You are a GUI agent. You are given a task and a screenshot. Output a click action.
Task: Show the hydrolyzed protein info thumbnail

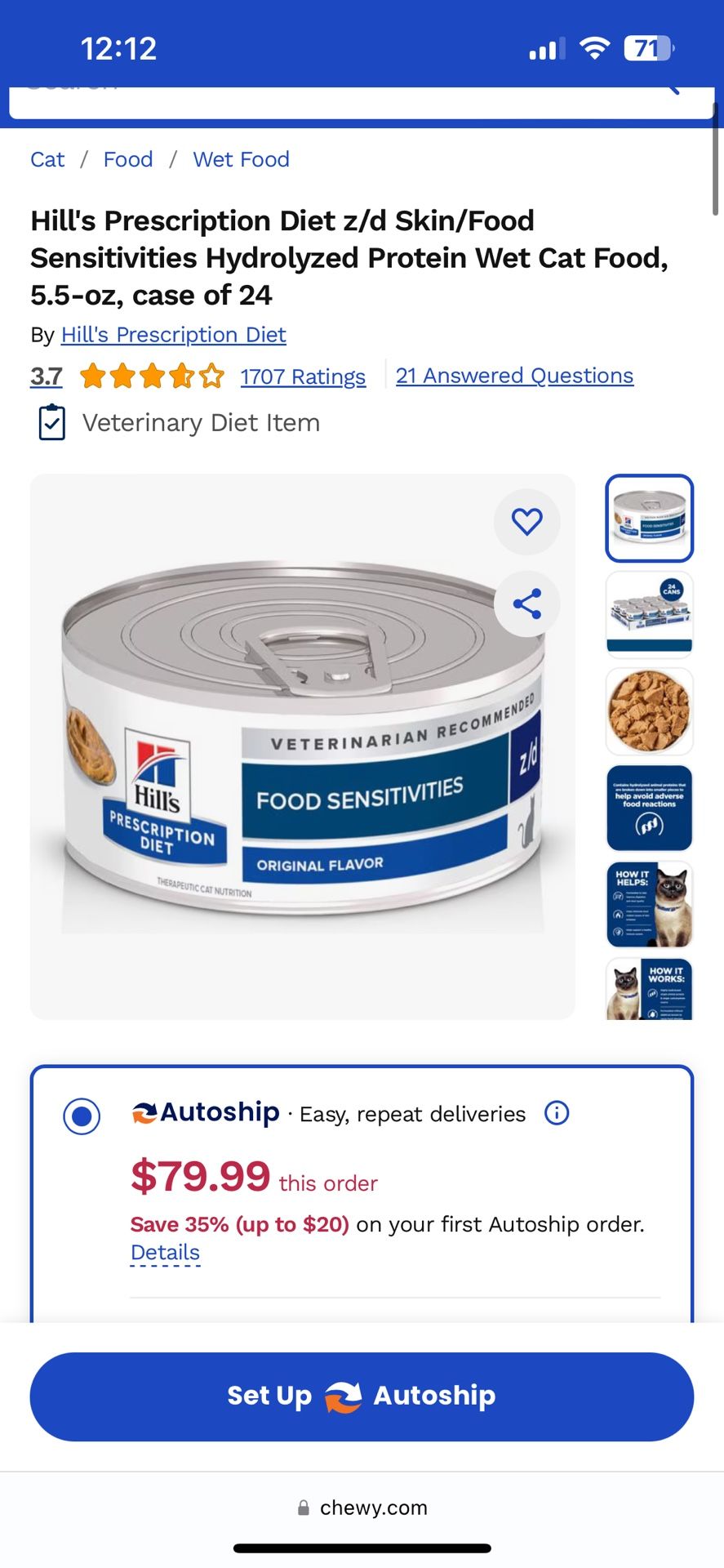point(649,808)
